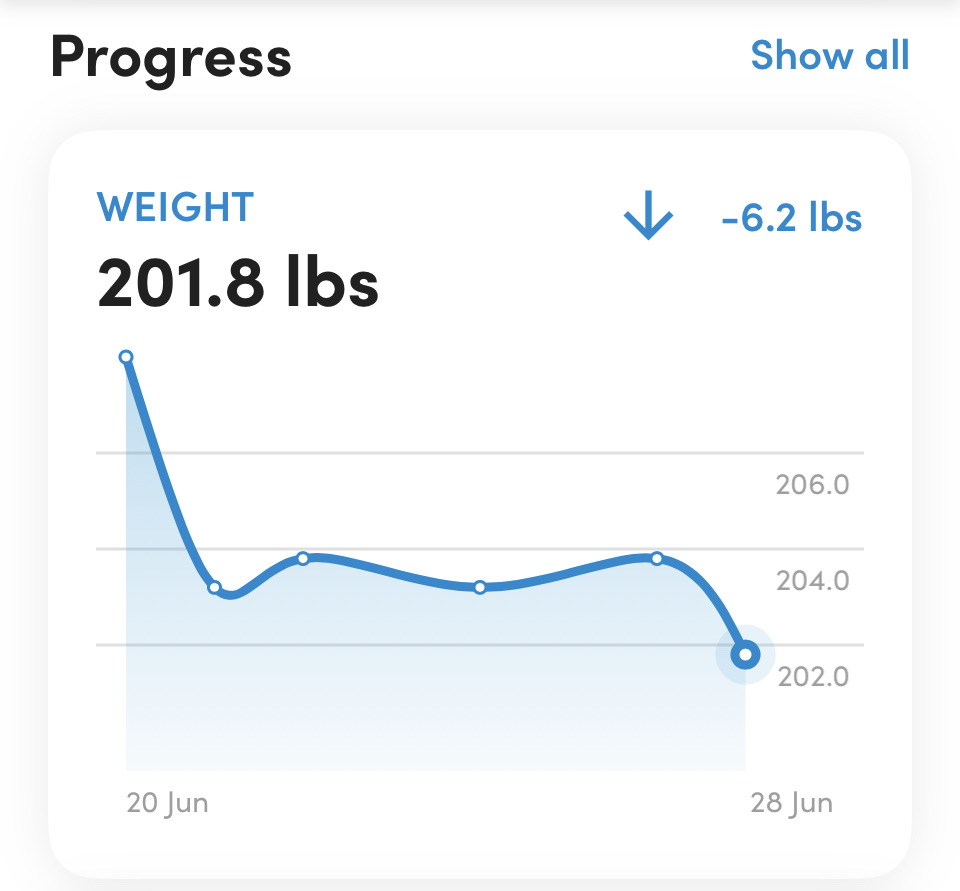Select the latest 28 Jun weight point

pos(745,655)
